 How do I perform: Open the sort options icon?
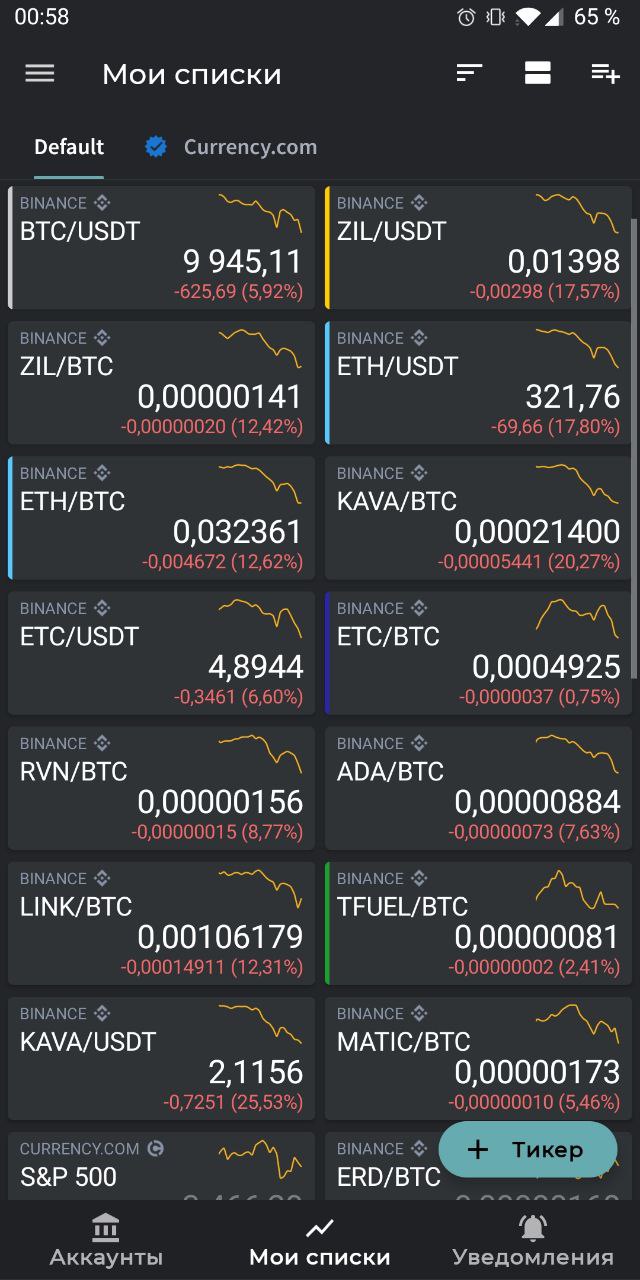point(469,73)
